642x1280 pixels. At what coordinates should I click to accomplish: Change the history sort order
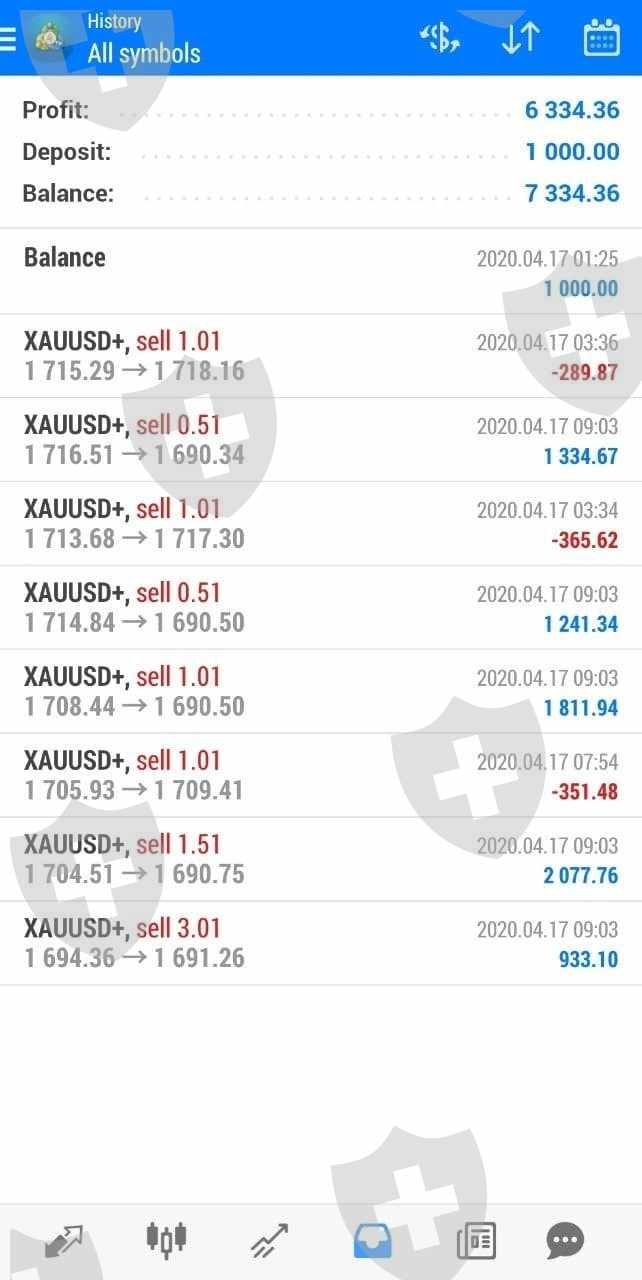520,38
